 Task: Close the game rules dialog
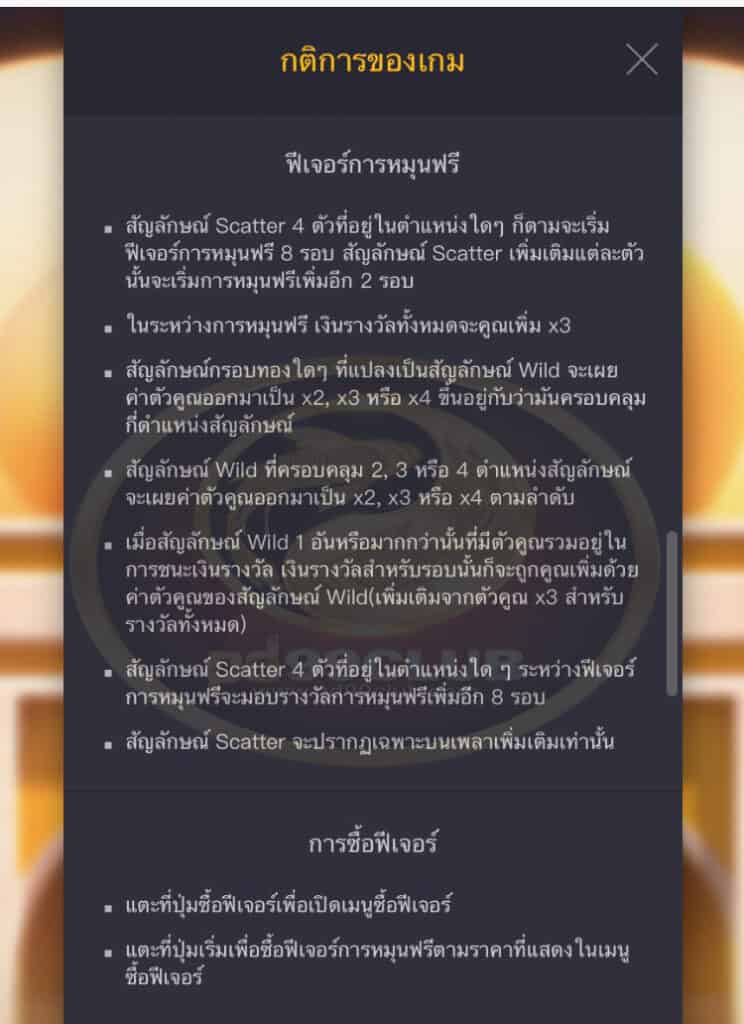641,60
